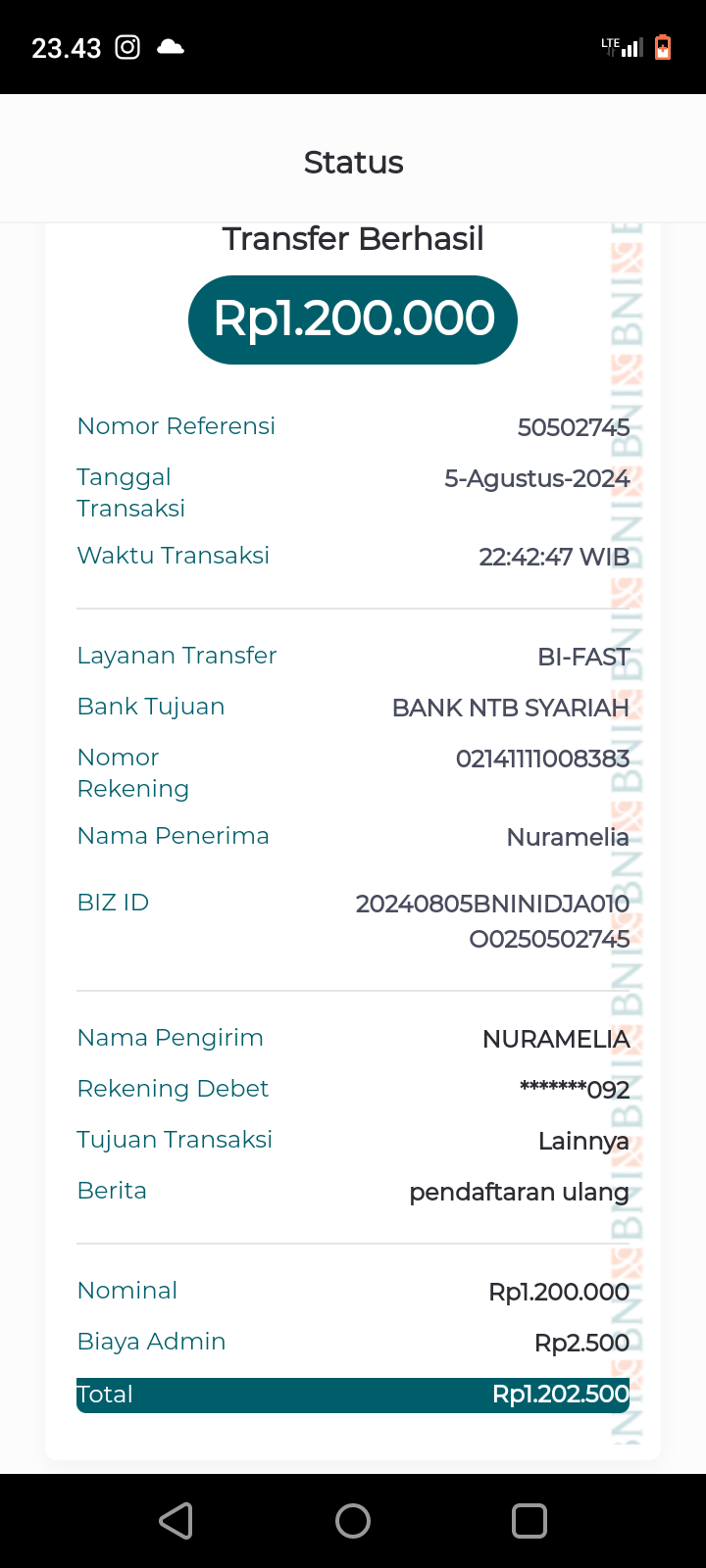Go back with the system back button

point(176,1520)
